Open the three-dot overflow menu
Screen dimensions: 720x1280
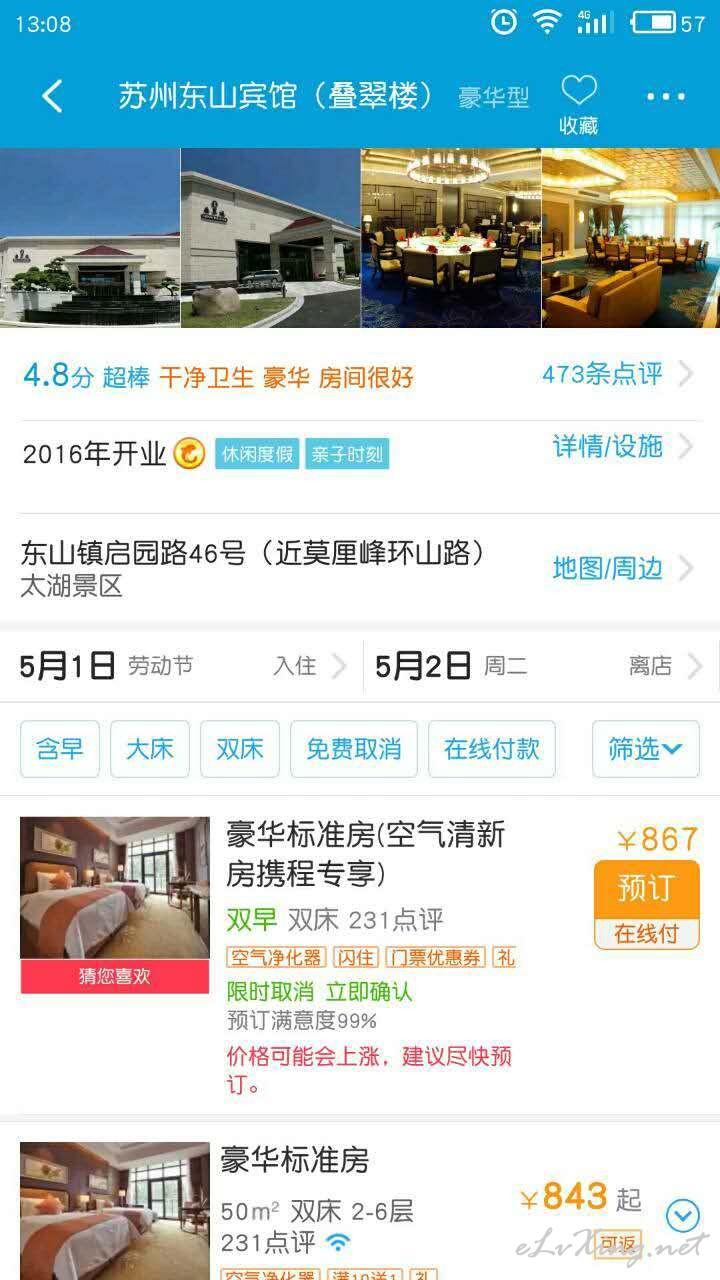click(666, 97)
